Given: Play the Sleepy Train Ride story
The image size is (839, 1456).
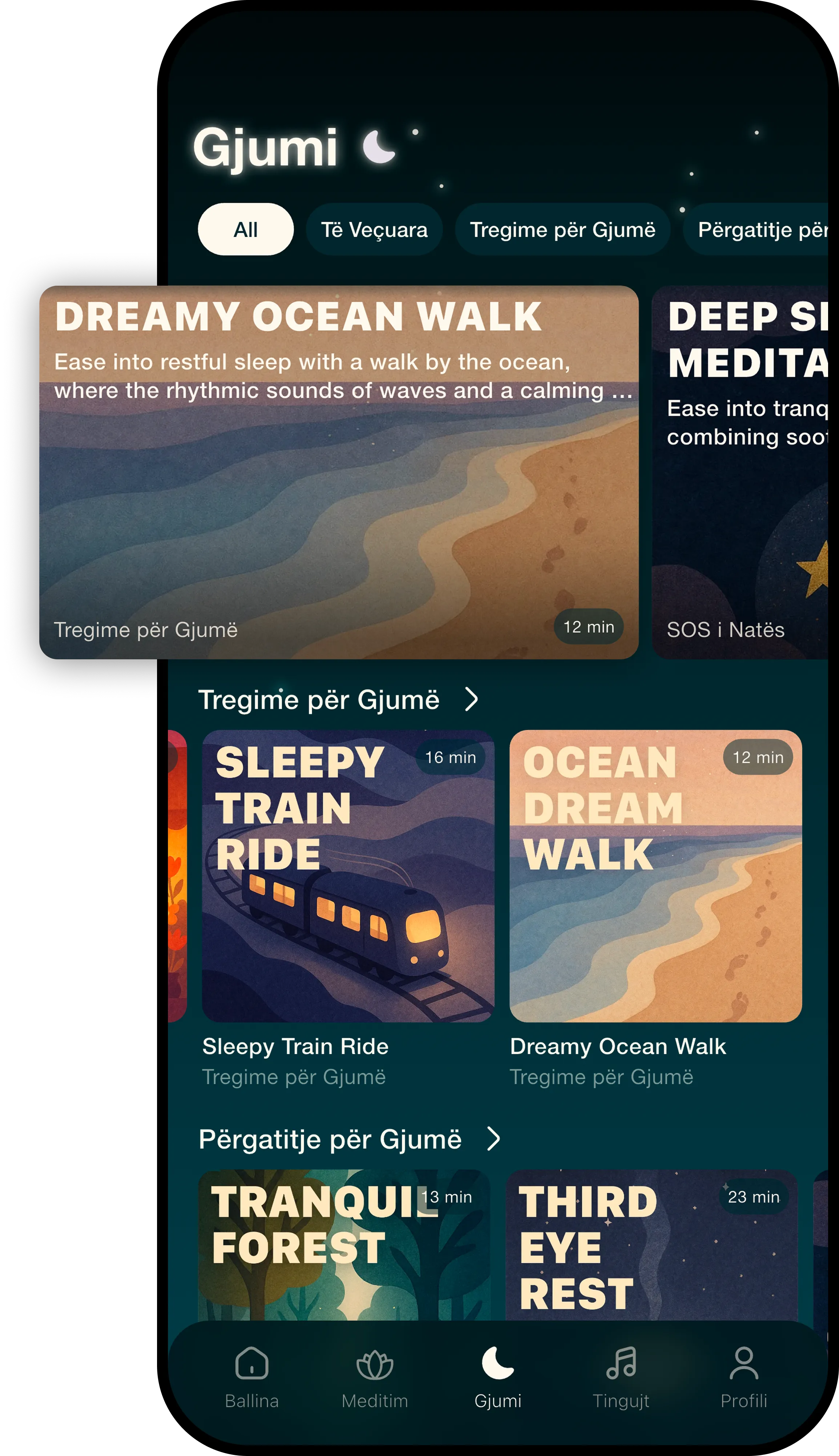Looking at the screenshot, I should [348, 876].
